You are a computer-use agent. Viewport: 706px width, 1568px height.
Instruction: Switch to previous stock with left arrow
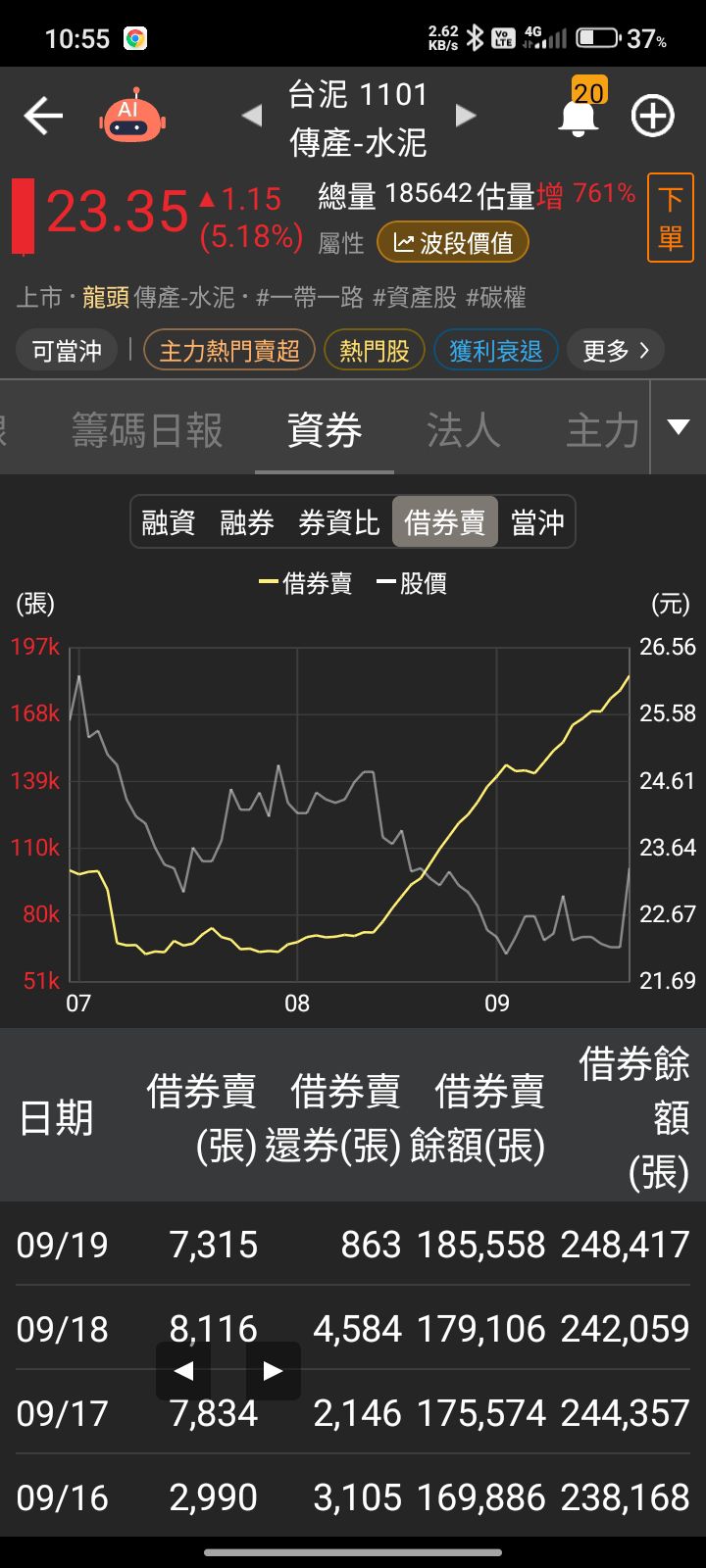coord(252,117)
